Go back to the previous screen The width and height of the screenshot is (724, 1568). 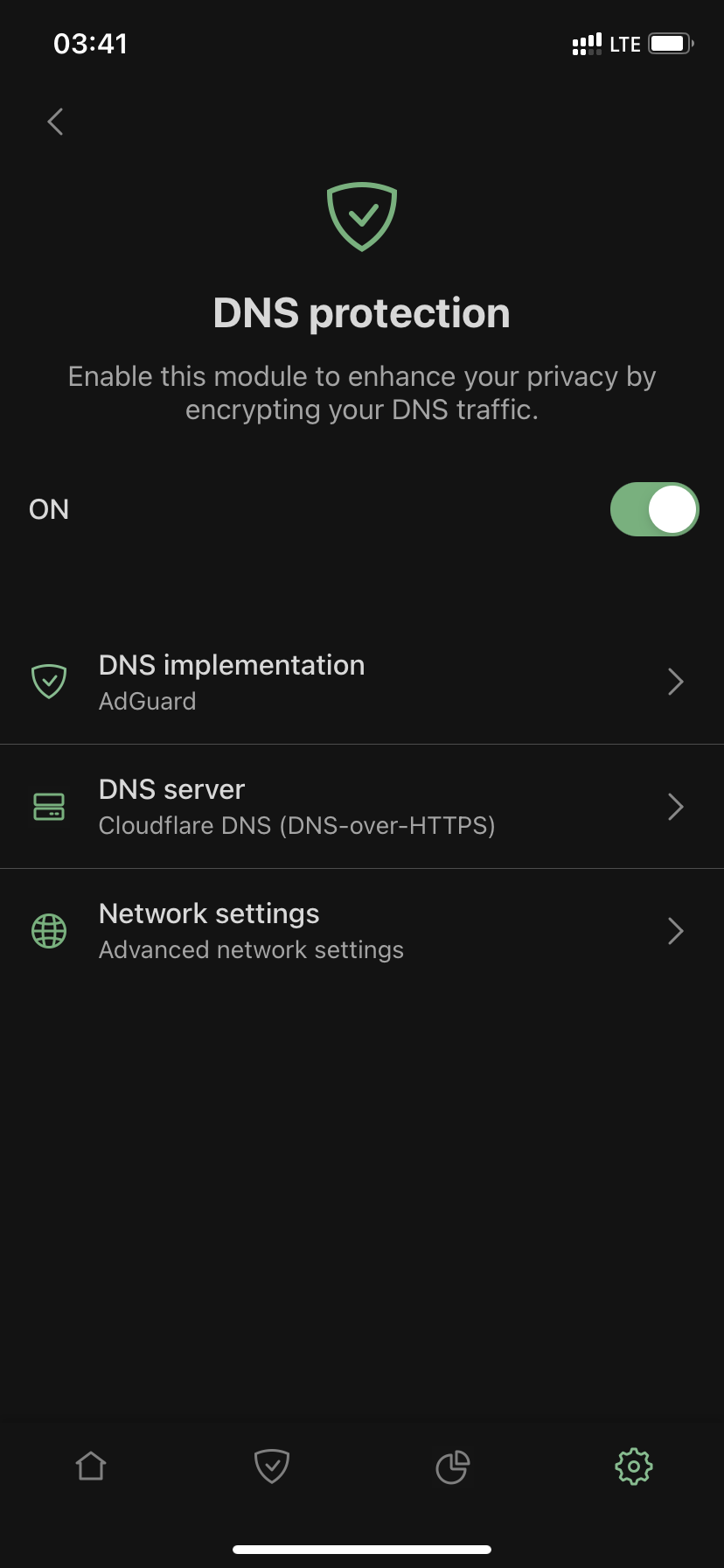[x=56, y=122]
